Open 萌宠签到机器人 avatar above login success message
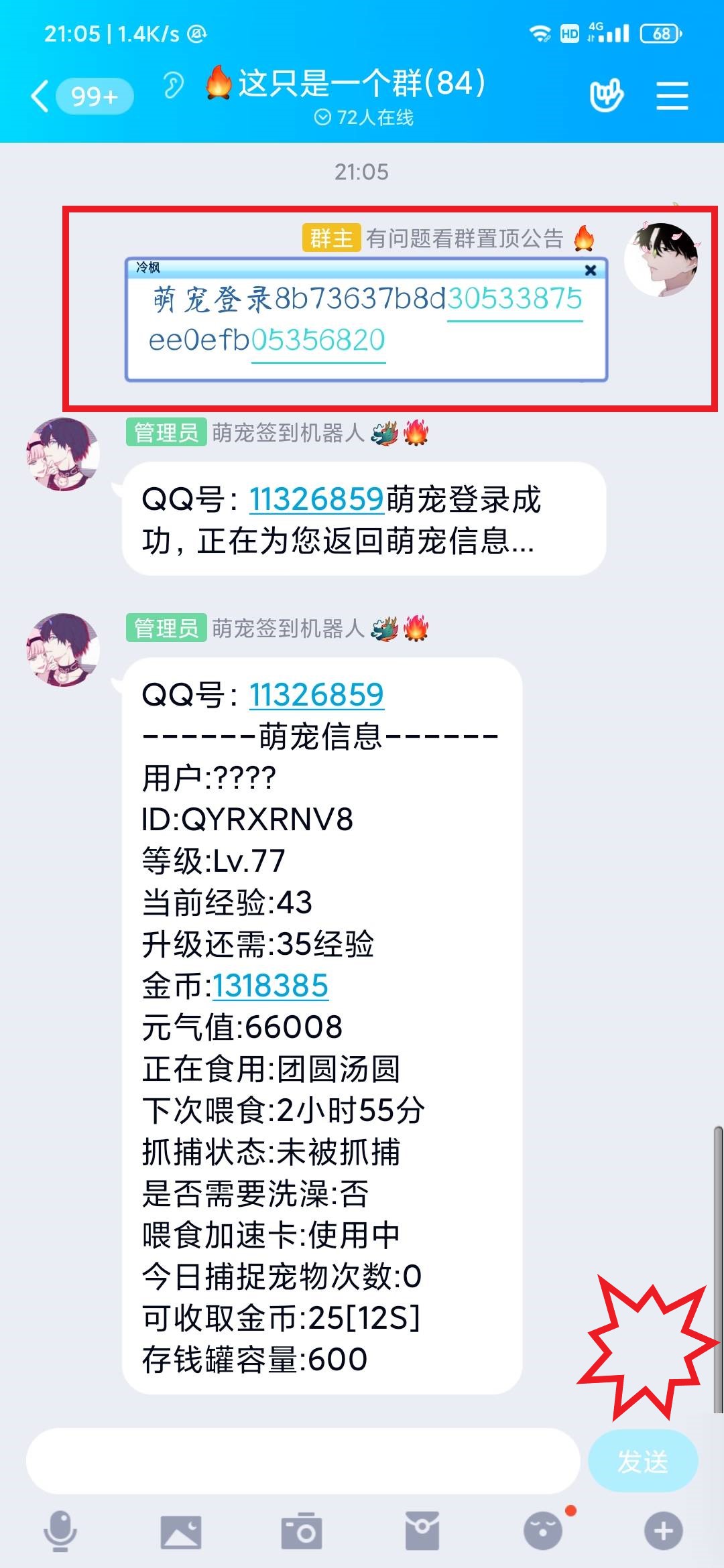Screen dimensions: 724x1568 (x=63, y=454)
